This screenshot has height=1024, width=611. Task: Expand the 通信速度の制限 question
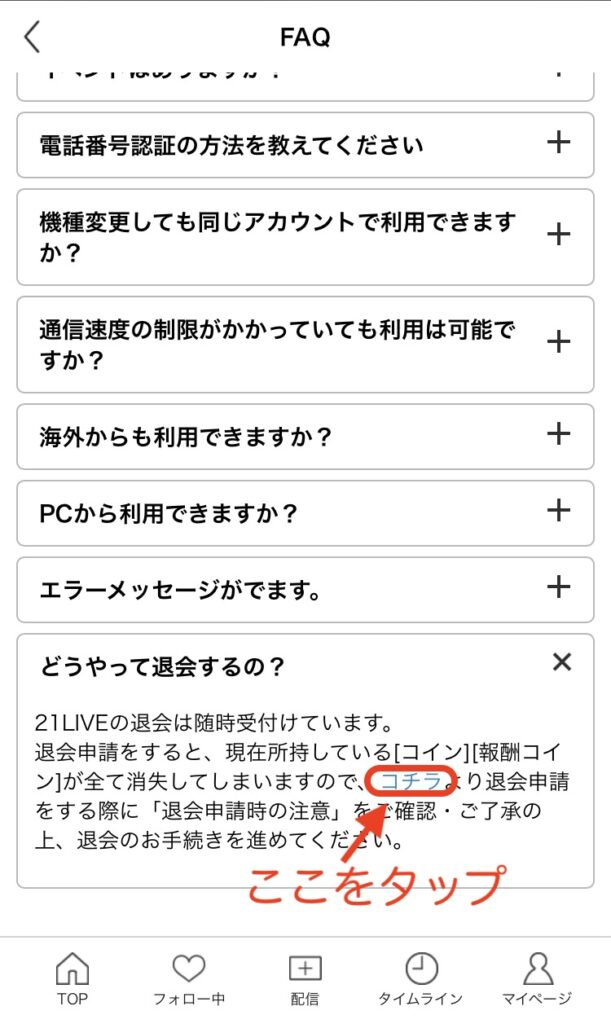pos(305,344)
